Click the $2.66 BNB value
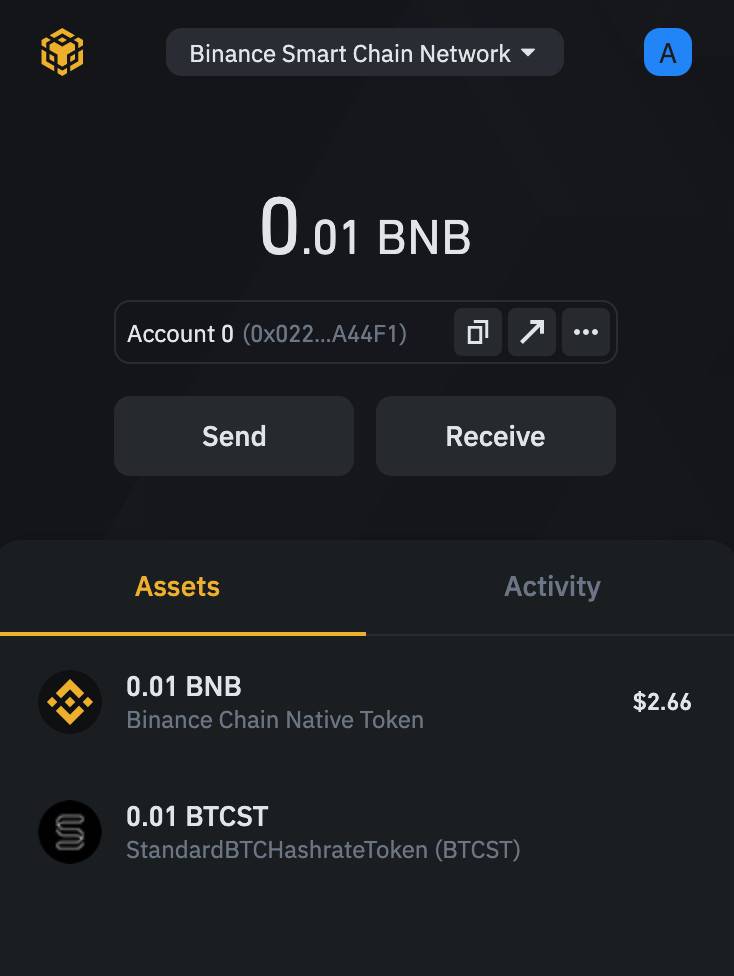Screen dimensions: 734x976 [662, 702]
